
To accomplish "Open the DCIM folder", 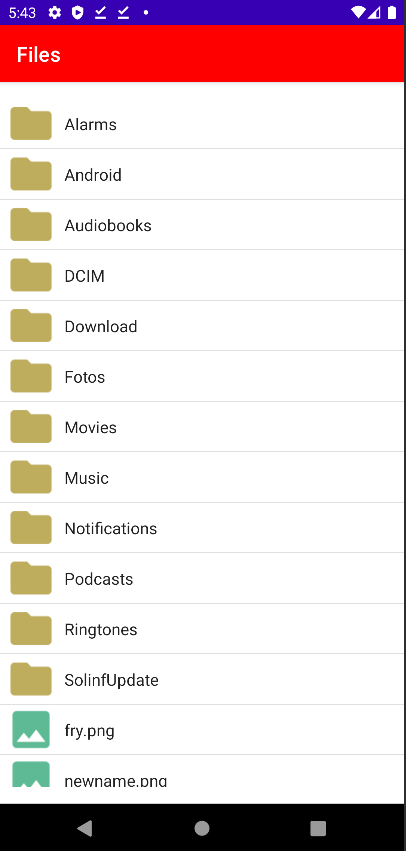I will [x=202, y=275].
